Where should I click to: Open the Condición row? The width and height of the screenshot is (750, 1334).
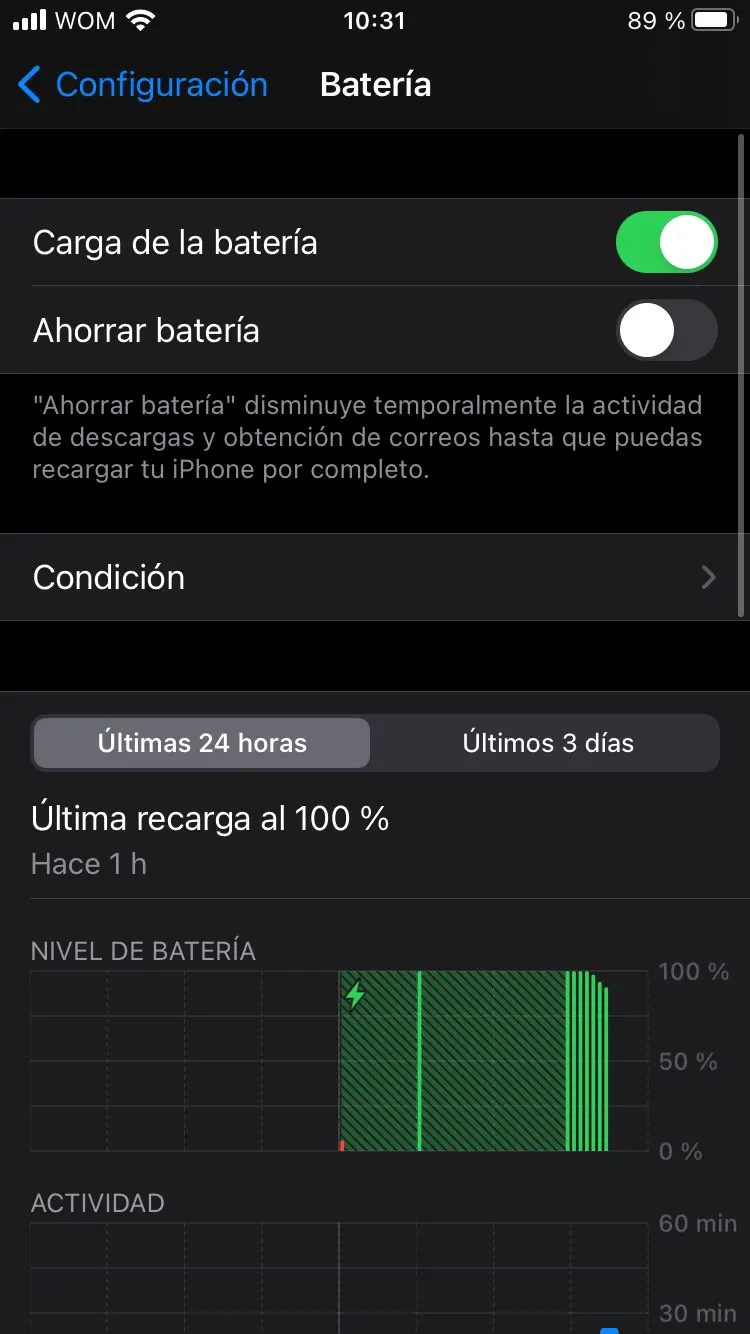click(375, 577)
